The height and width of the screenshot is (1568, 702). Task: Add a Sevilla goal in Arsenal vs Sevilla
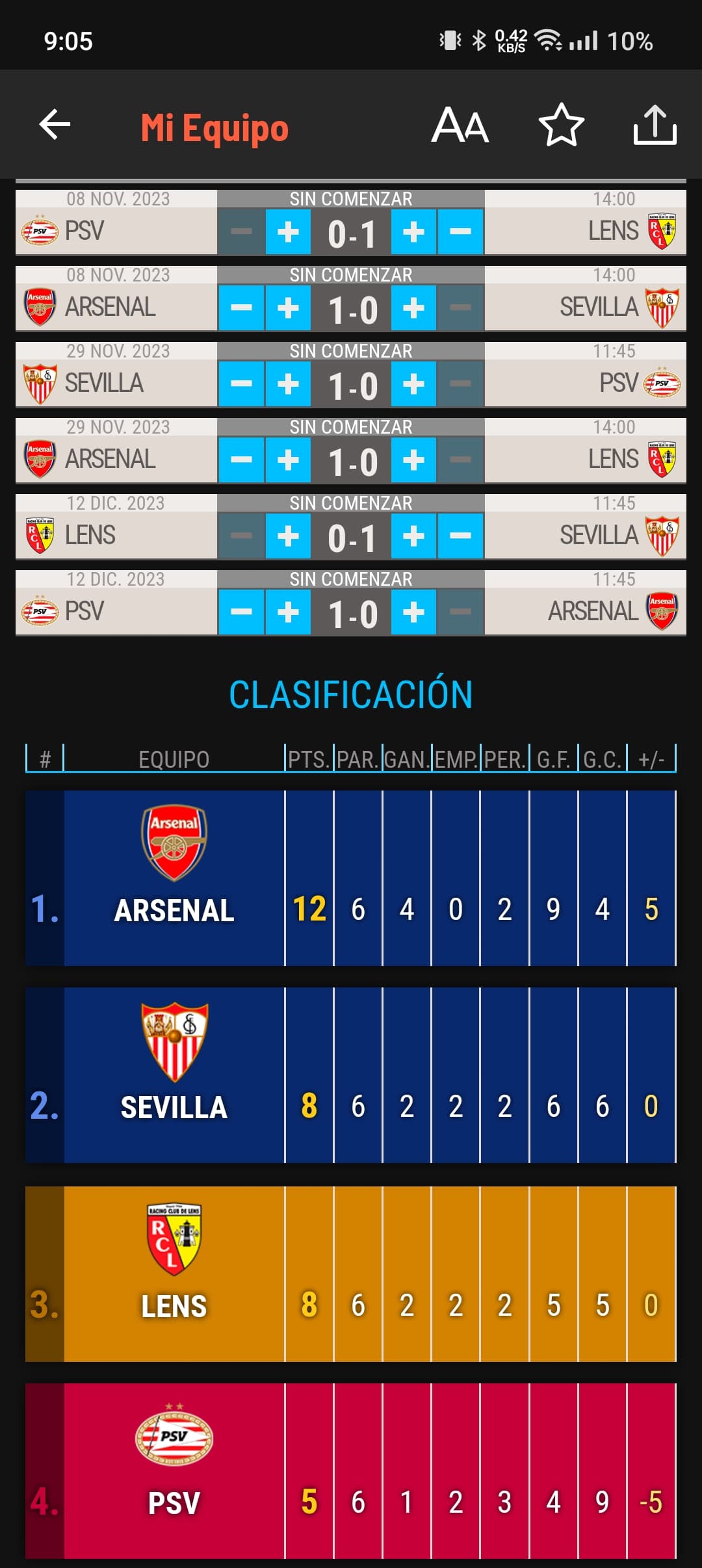(x=413, y=307)
